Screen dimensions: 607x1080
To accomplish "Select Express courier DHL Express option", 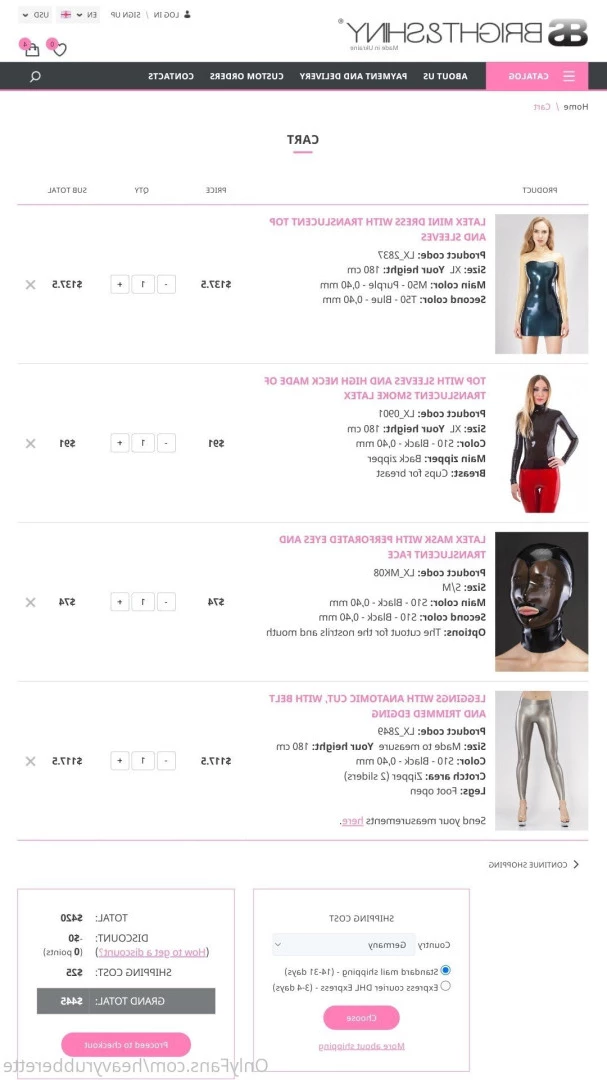I will (445, 986).
